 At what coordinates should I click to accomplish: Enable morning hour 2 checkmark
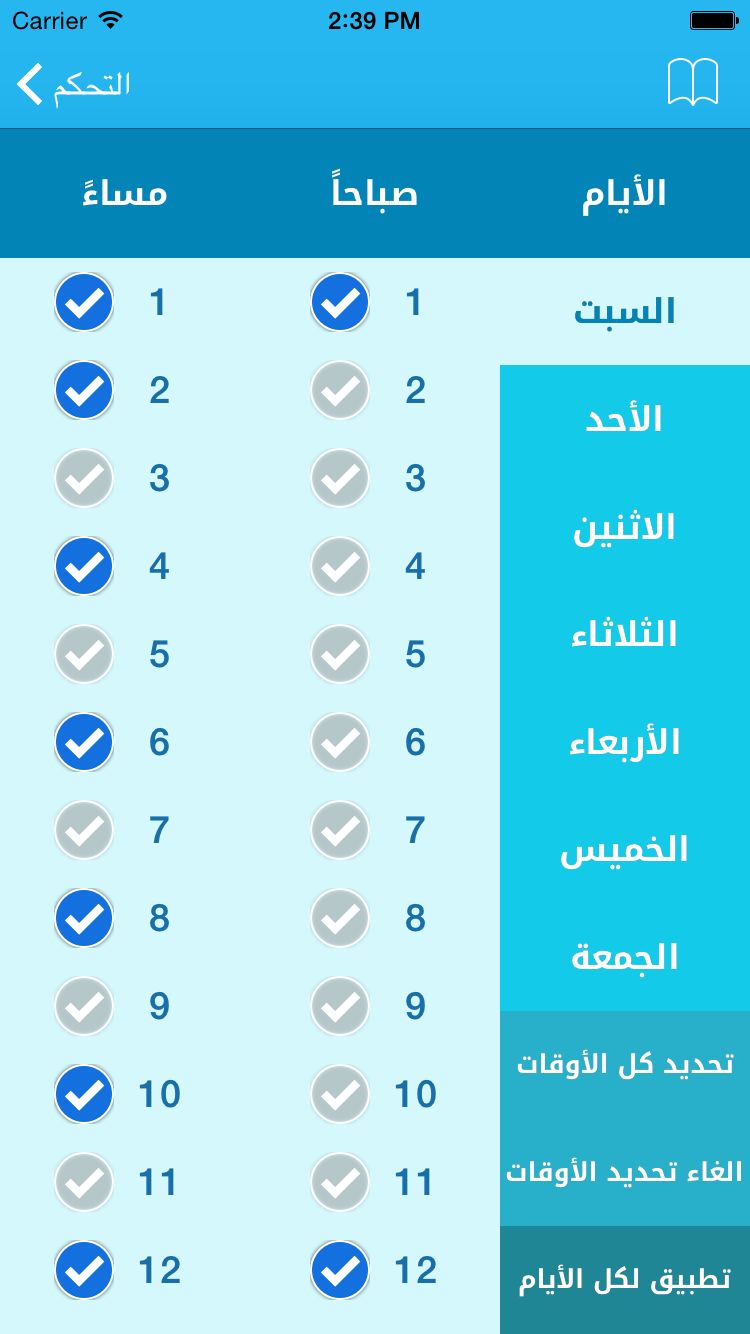click(x=339, y=390)
